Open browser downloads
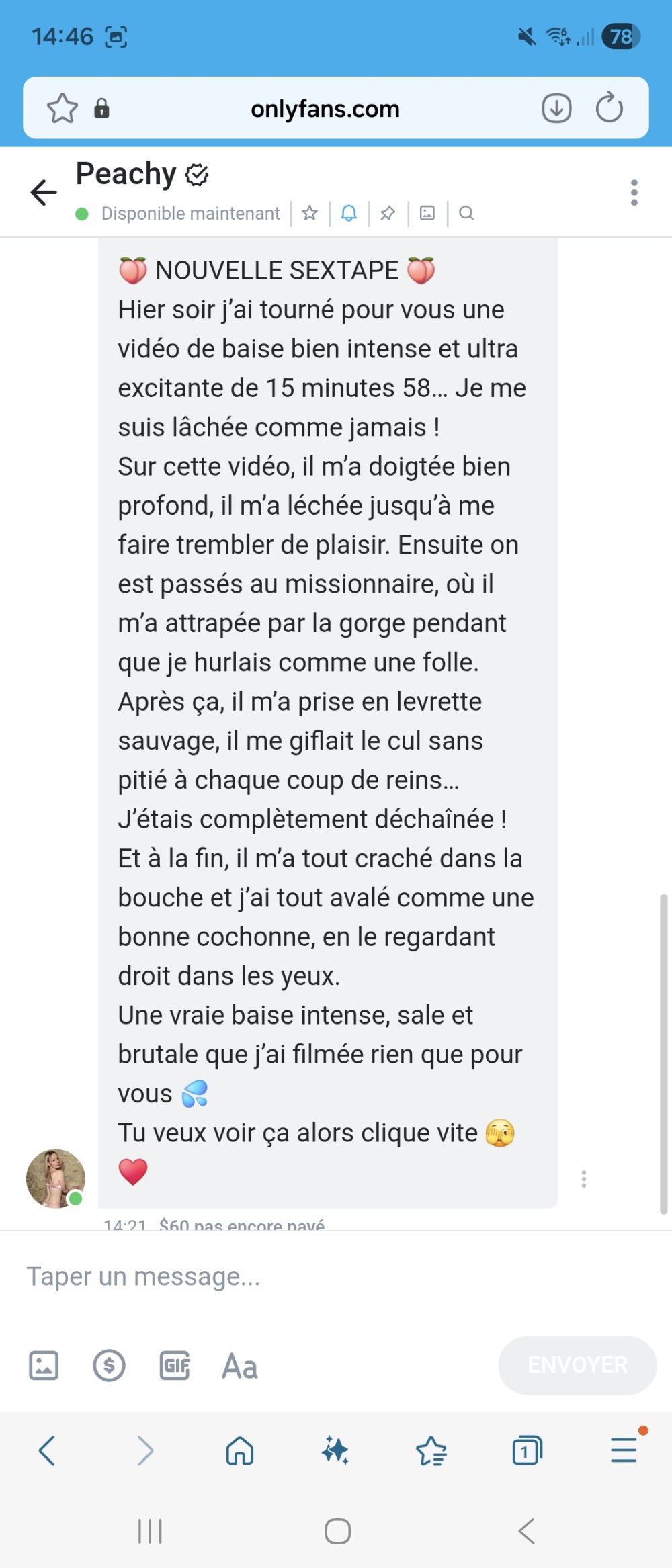Screen dimensions: 672x1568 (556, 108)
